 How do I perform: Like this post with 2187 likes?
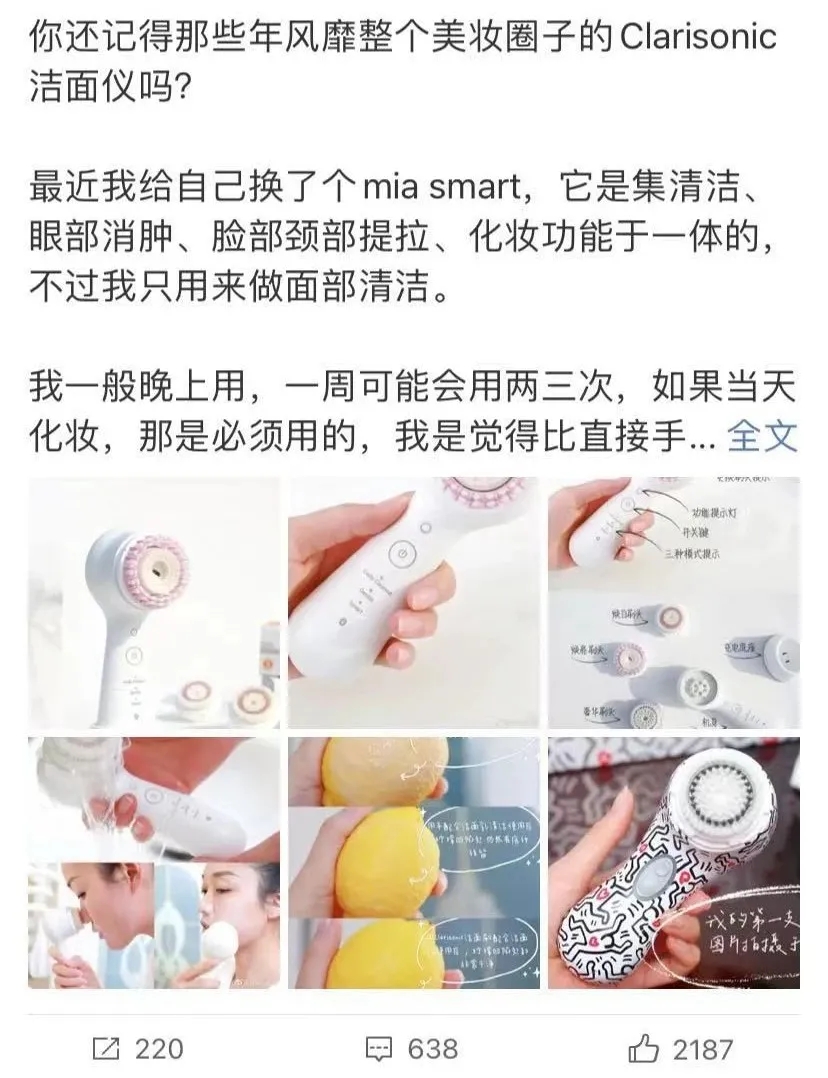point(680,1048)
